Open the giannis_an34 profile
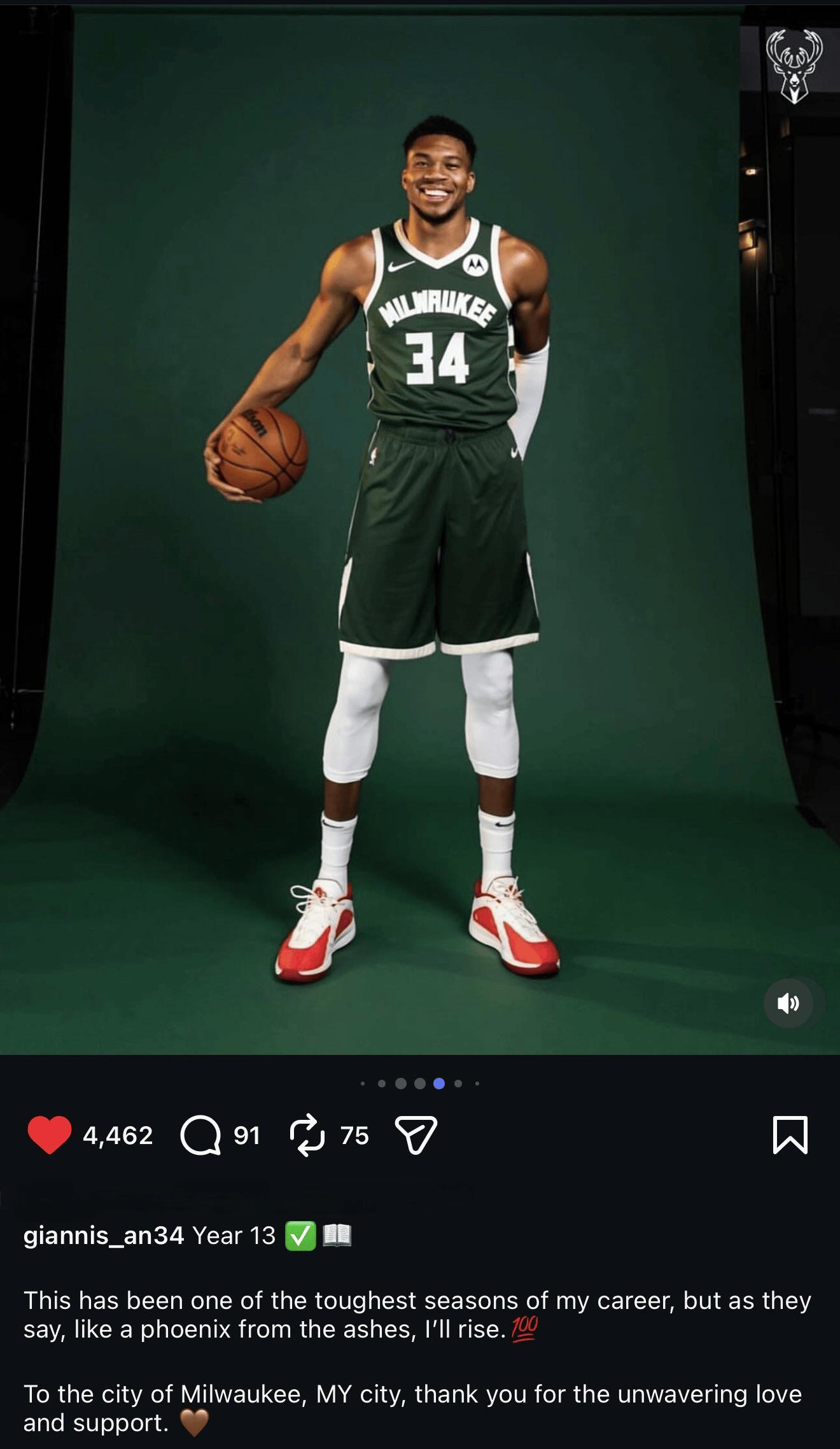The width and height of the screenshot is (840, 1449). tap(104, 1236)
